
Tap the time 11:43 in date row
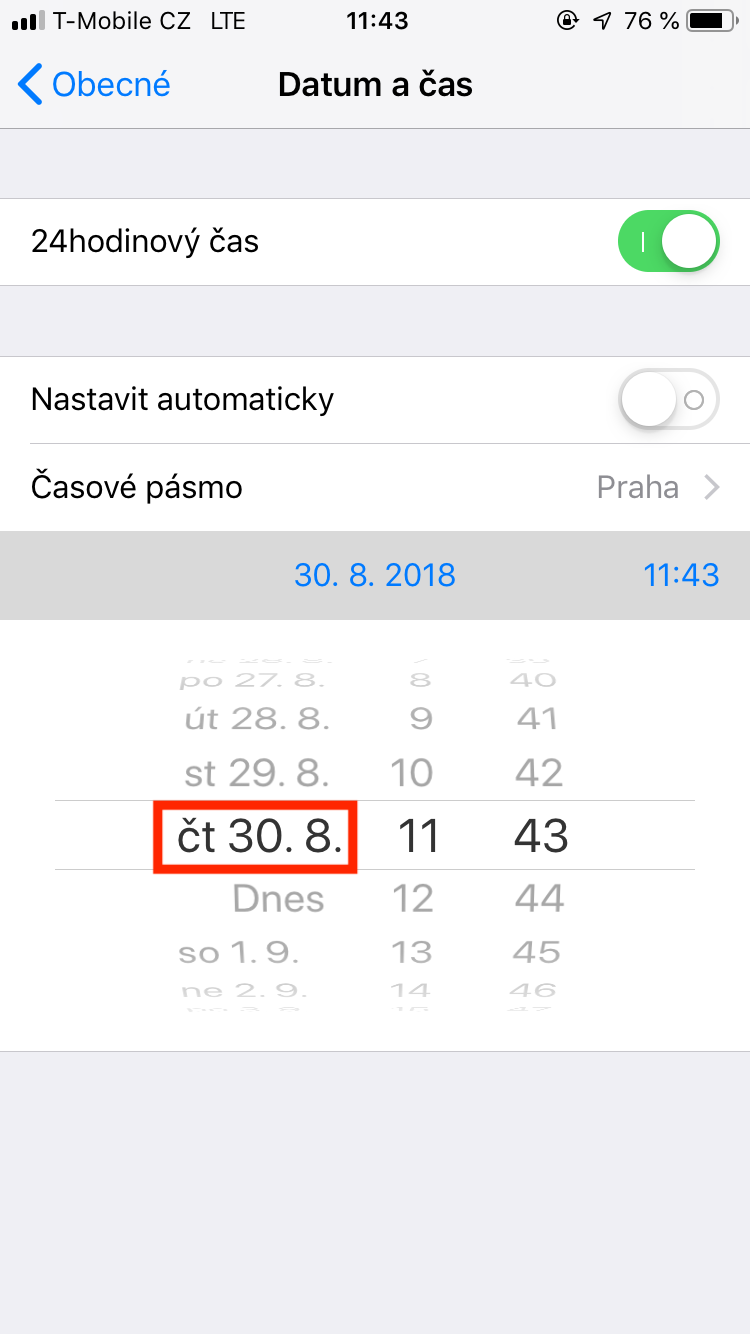[681, 575]
